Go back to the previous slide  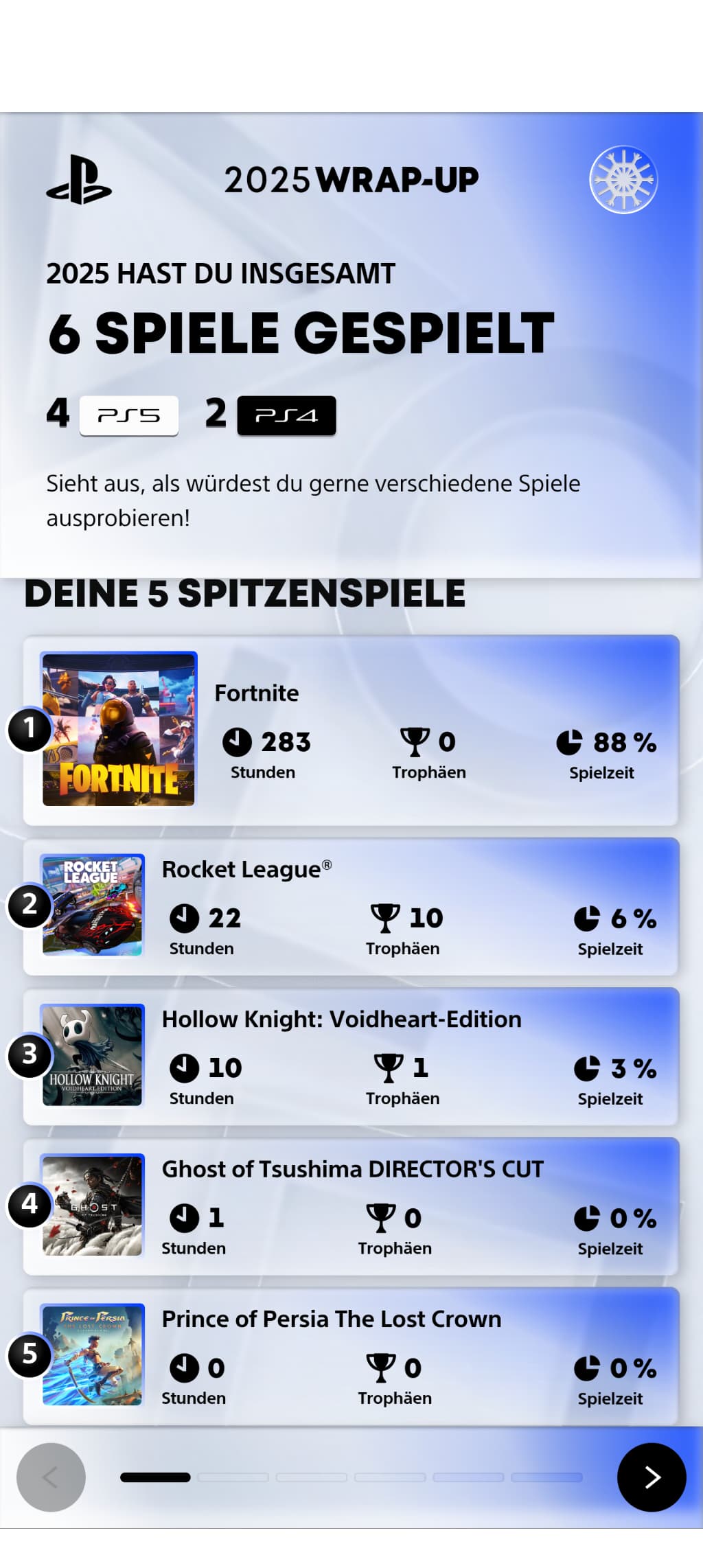tap(51, 1477)
